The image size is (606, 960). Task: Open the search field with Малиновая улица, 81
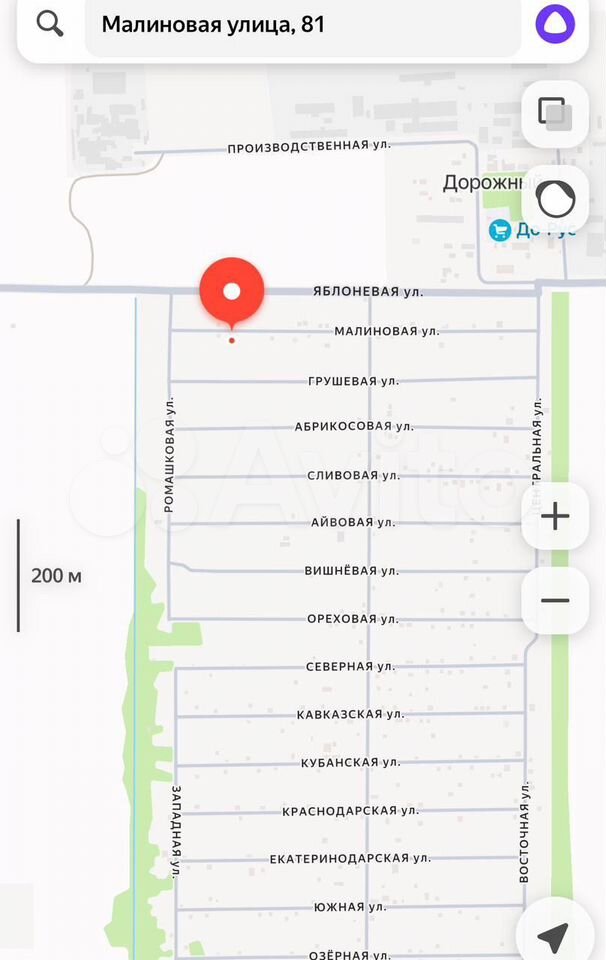302,25
